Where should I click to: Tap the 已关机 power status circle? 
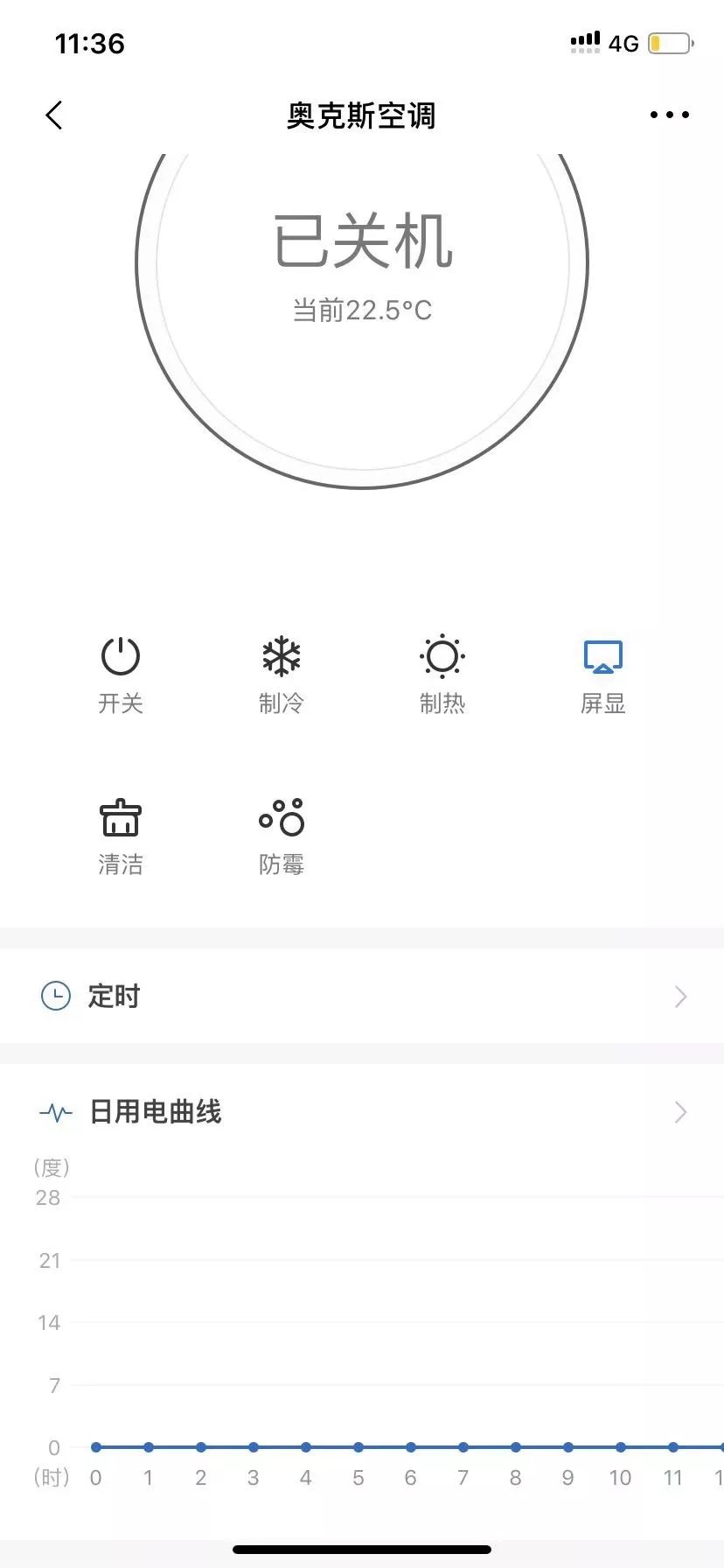point(361,245)
